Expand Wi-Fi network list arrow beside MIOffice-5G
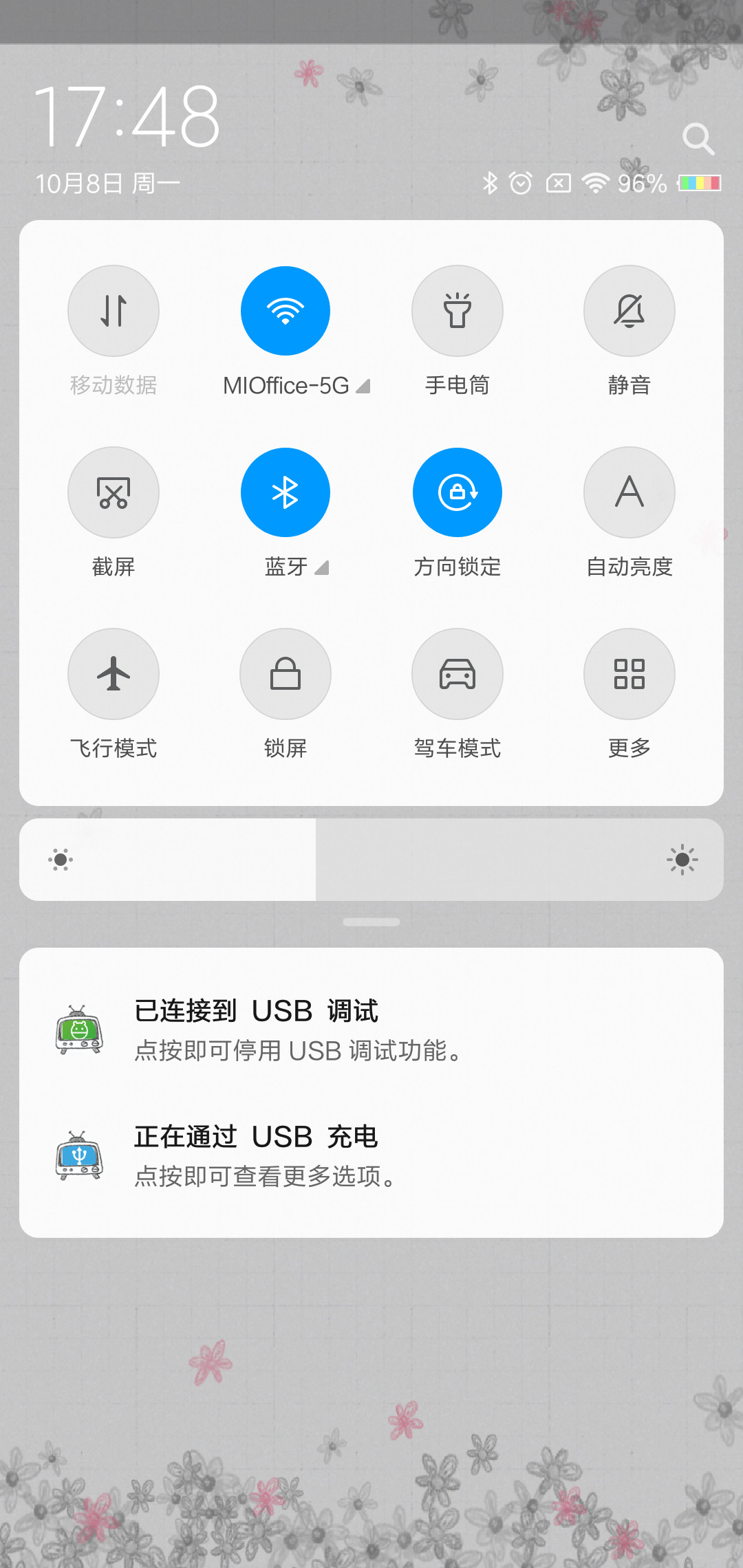This screenshot has height=1568, width=743. point(363,386)
